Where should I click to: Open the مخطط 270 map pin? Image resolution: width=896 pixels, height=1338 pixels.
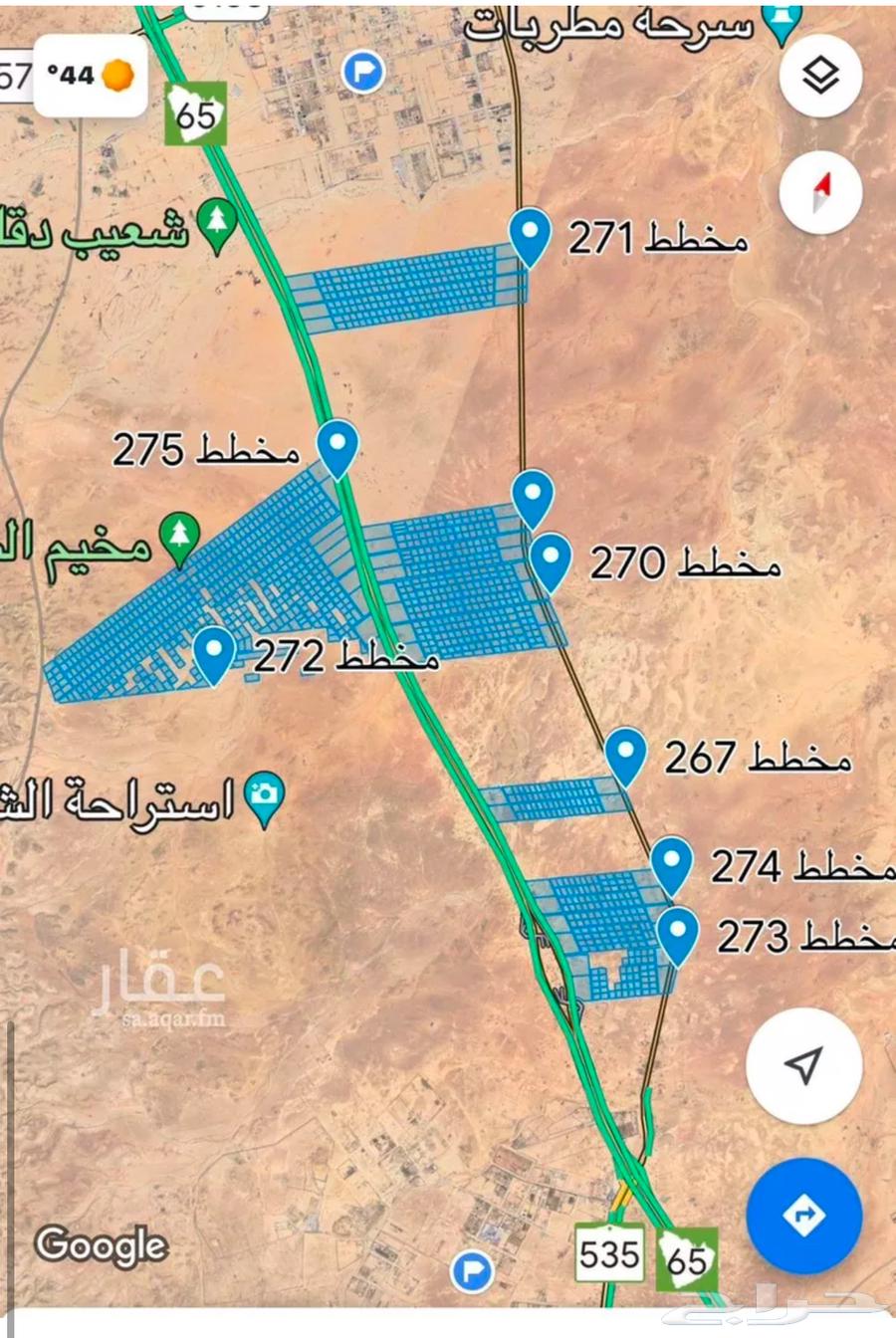[x=551, y=561]
